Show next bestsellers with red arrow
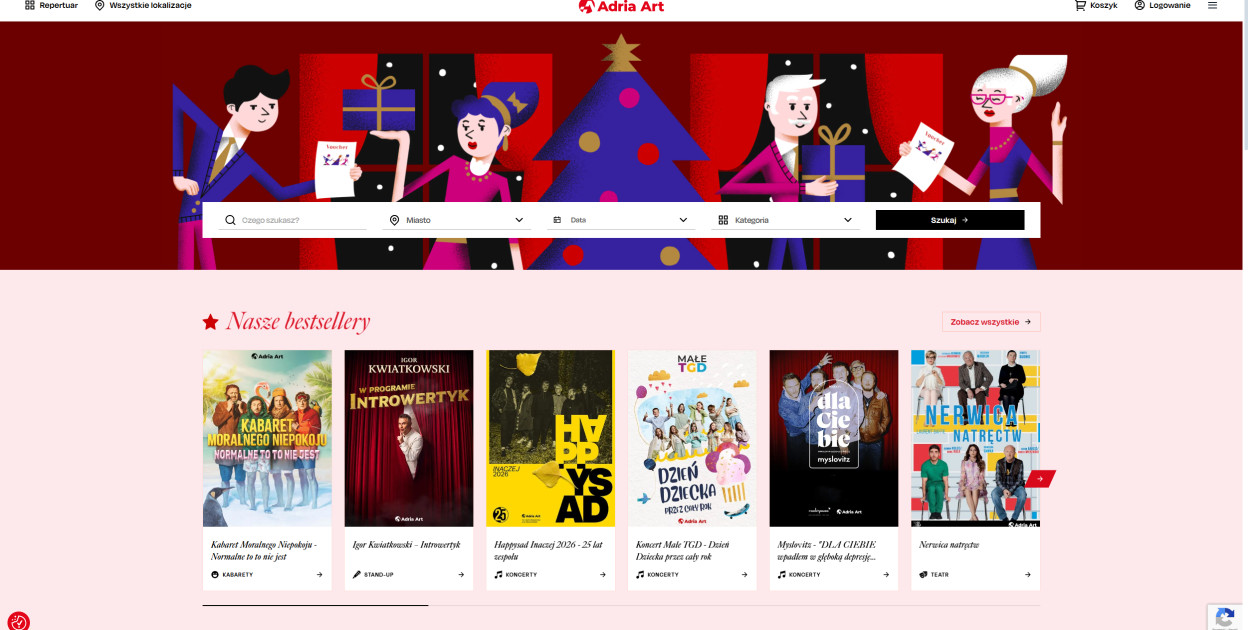Screen dimensions: 1250x630 coord(1040,479)
